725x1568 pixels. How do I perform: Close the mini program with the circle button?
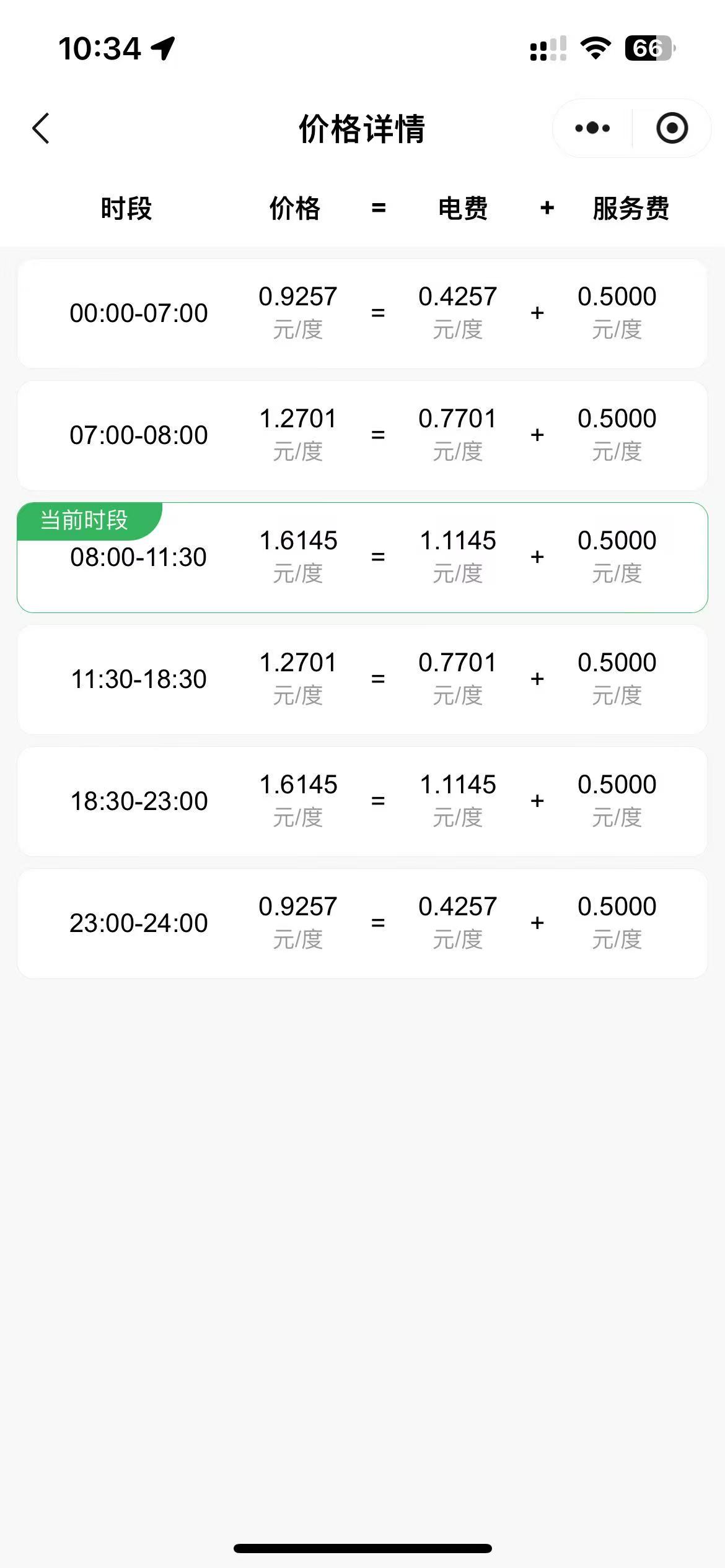[672, 129]
